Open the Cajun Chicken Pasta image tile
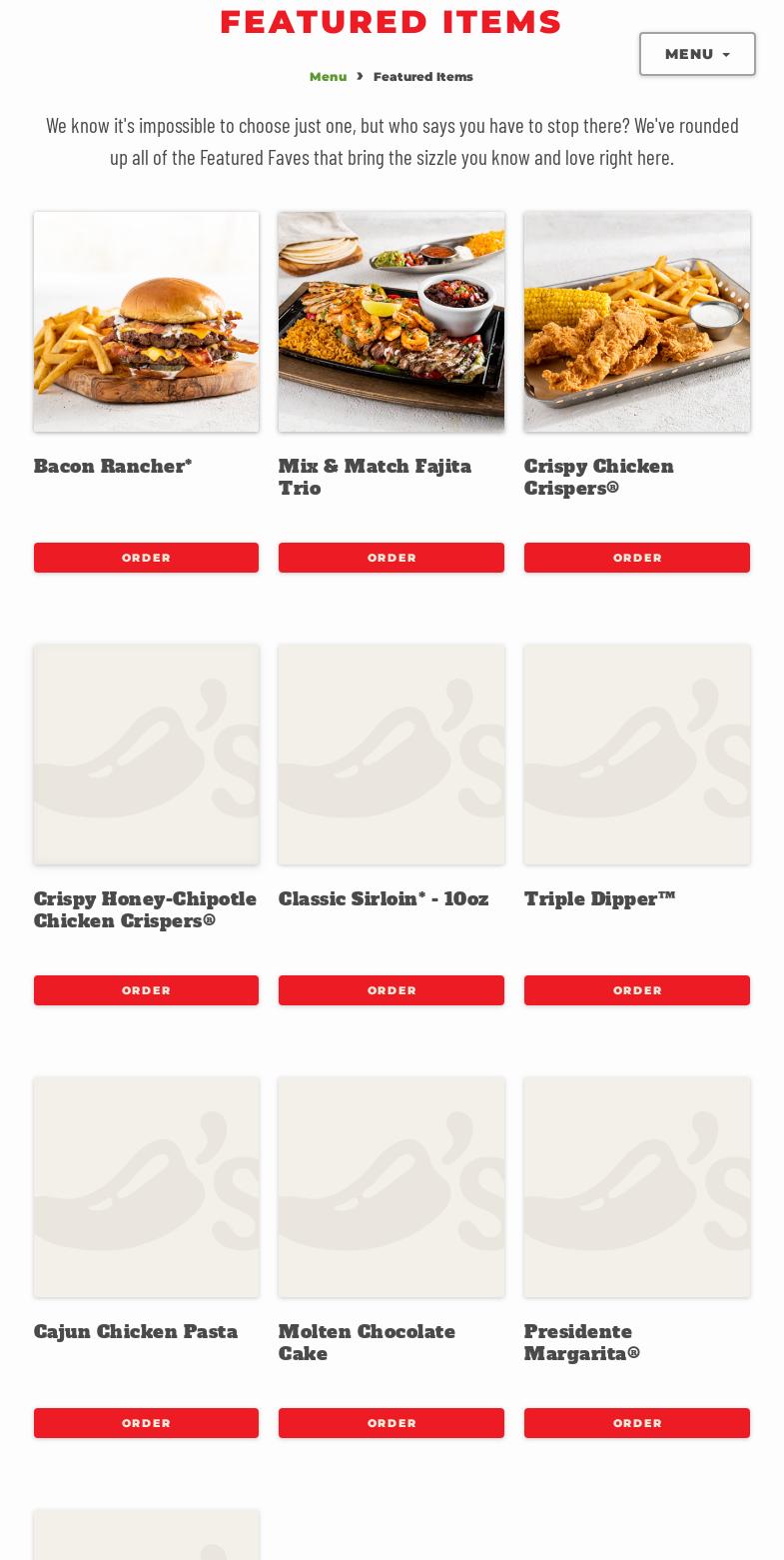 point(146,1187)
